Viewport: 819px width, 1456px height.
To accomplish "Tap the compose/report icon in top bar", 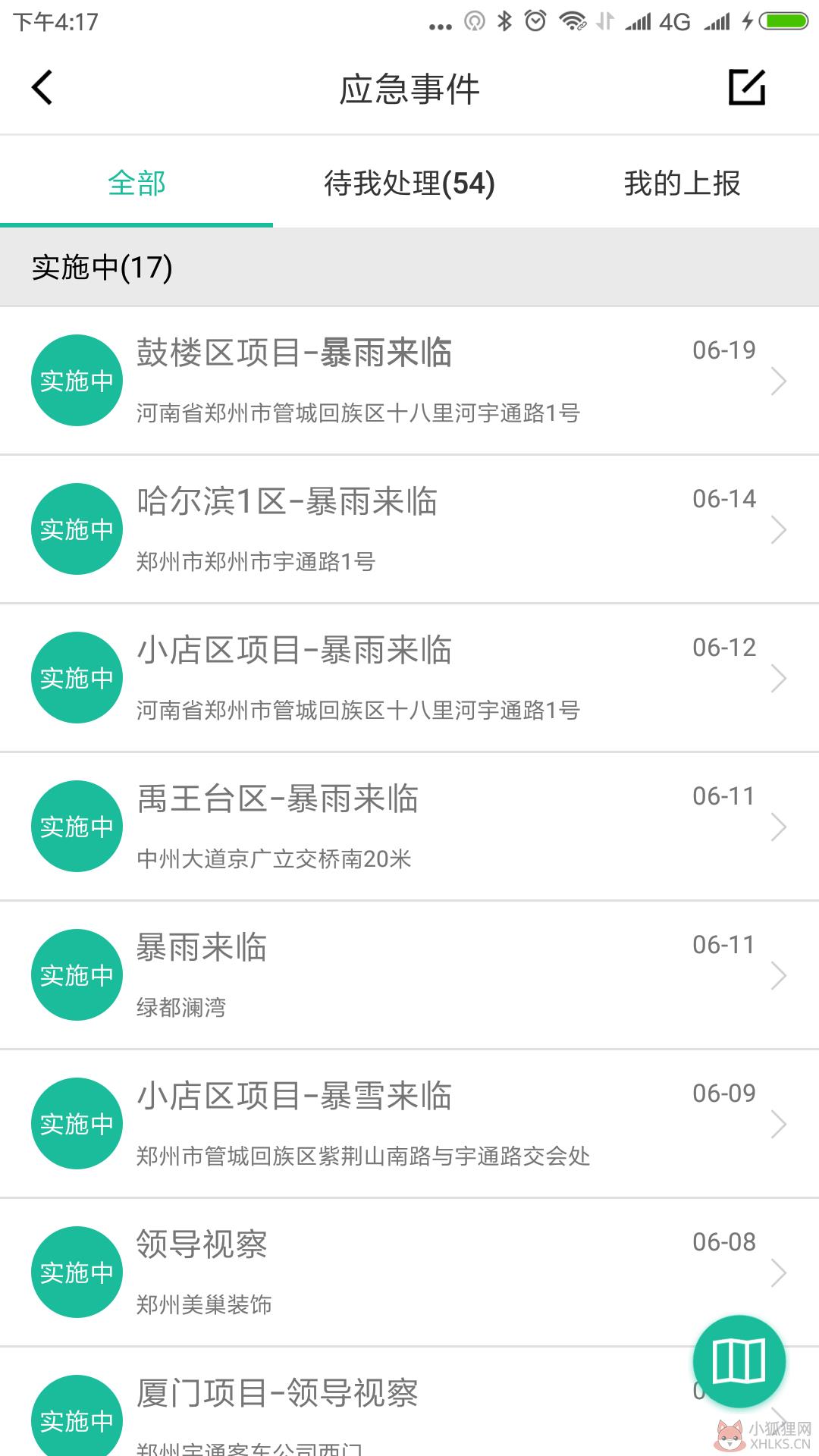I will click(747, 87).
